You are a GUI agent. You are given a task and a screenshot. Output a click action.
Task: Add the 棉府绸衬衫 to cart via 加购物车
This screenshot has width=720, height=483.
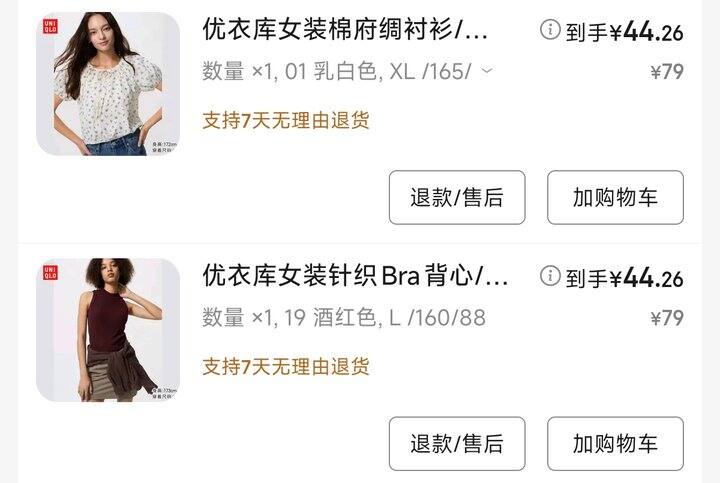[x=615, y=197]
